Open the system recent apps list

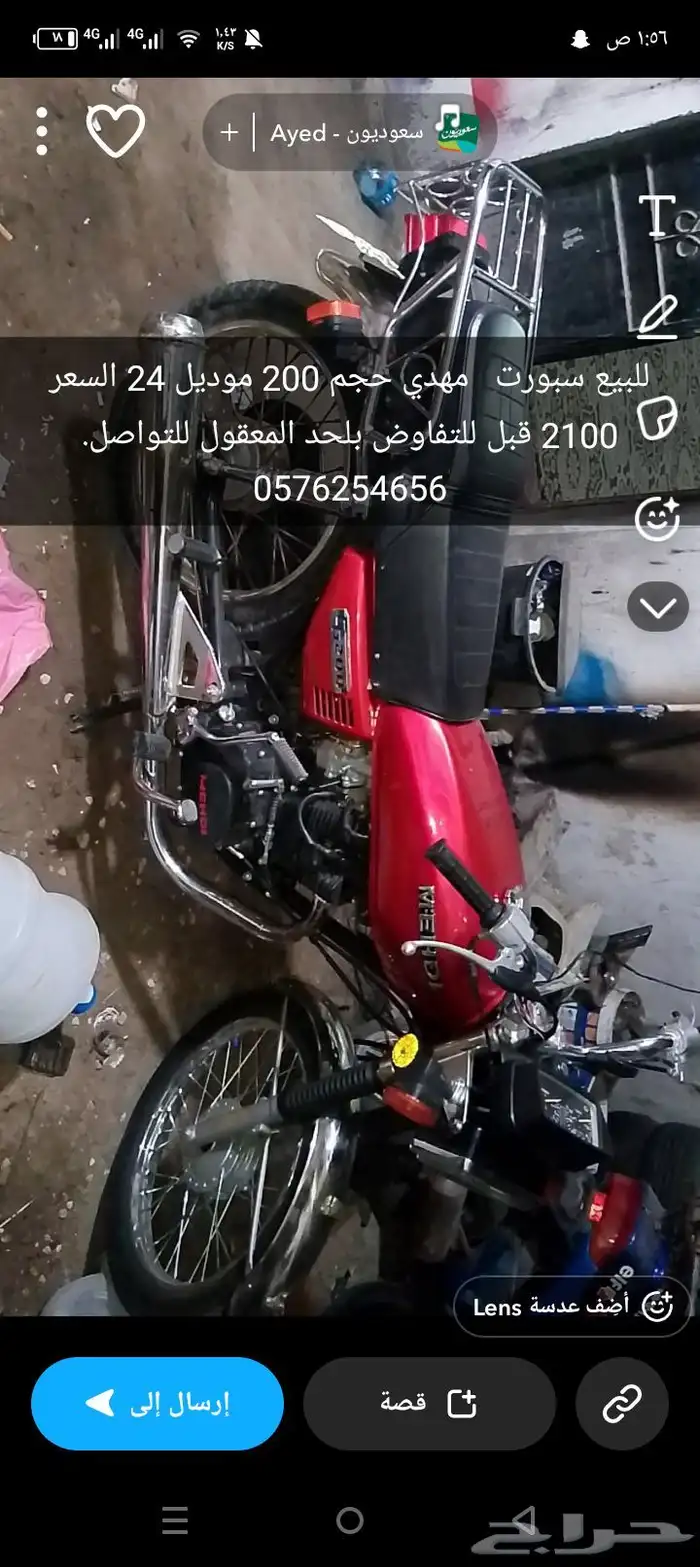(175, 1521)
